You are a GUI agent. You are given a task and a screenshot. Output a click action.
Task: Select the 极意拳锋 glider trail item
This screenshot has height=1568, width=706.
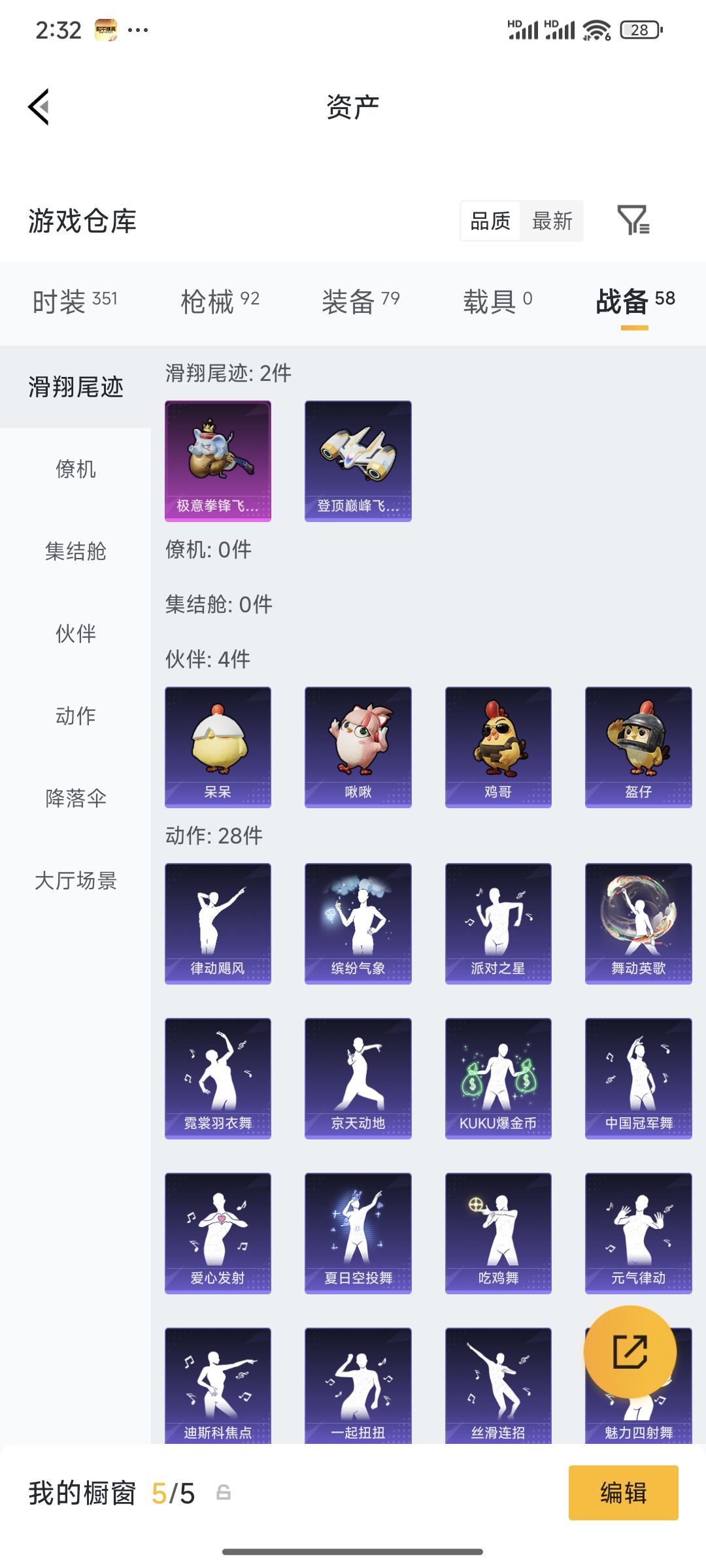pyautogui.click(x=217, y=461)
